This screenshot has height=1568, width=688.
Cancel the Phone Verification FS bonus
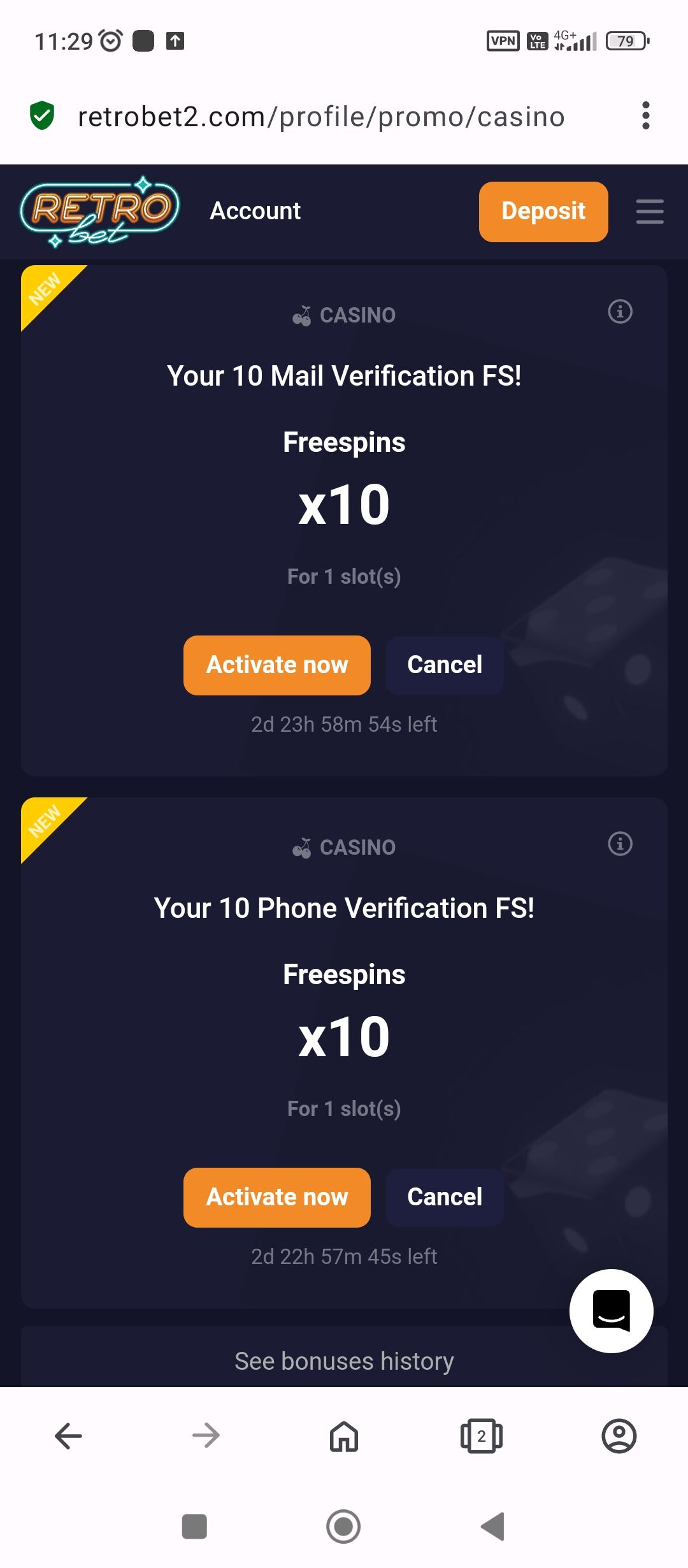click(444, 1197)
